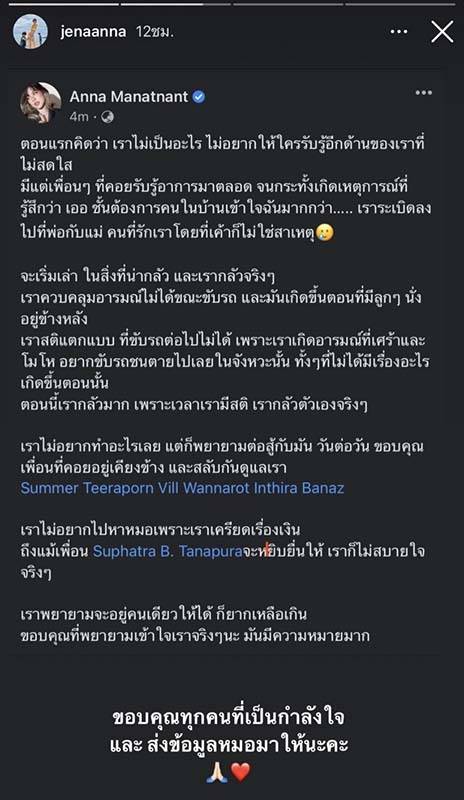Close the jenaanna story
This screenshot has width=464, height=800.
[x=442, y=32]
